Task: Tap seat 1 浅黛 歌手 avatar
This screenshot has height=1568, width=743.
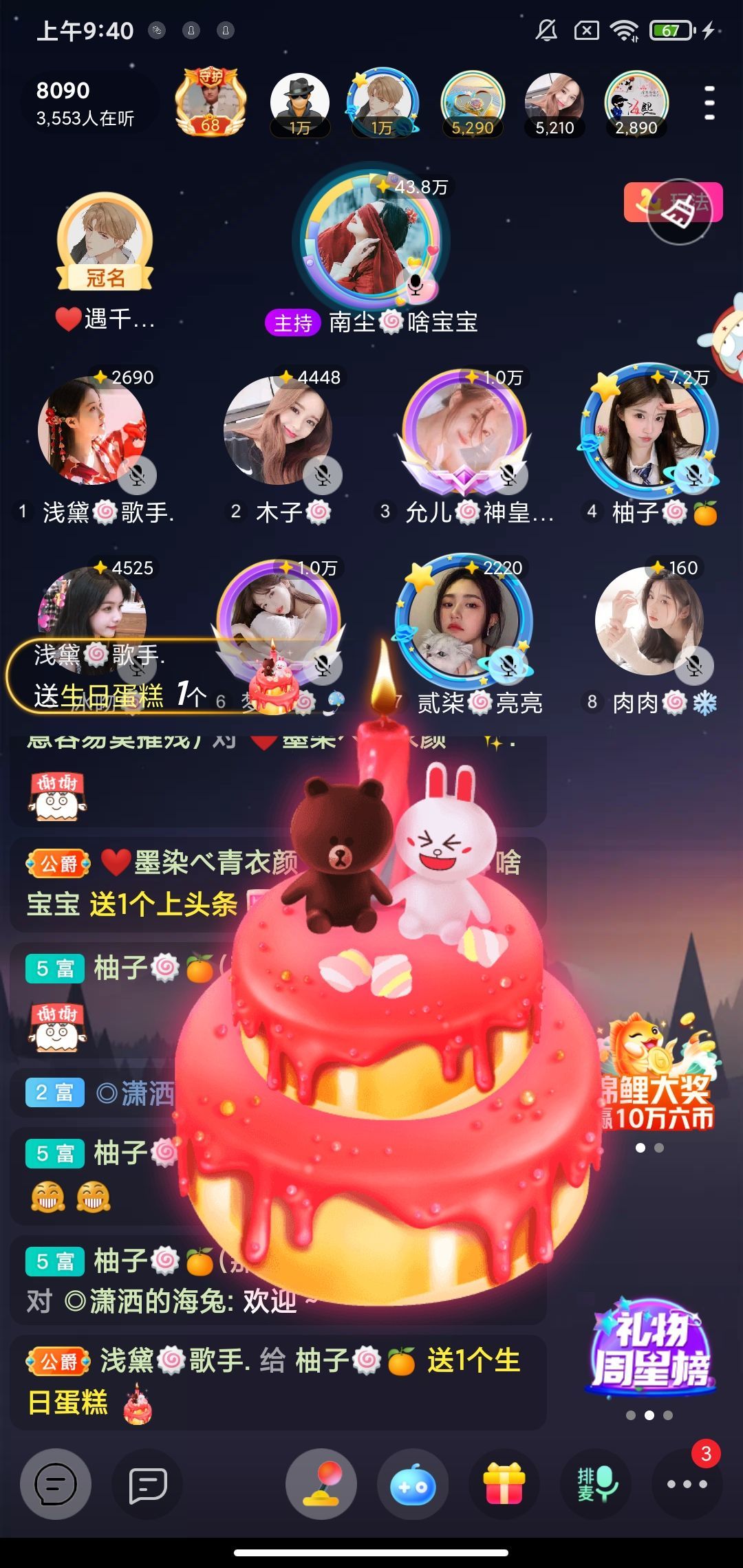Action: [92, 431]
